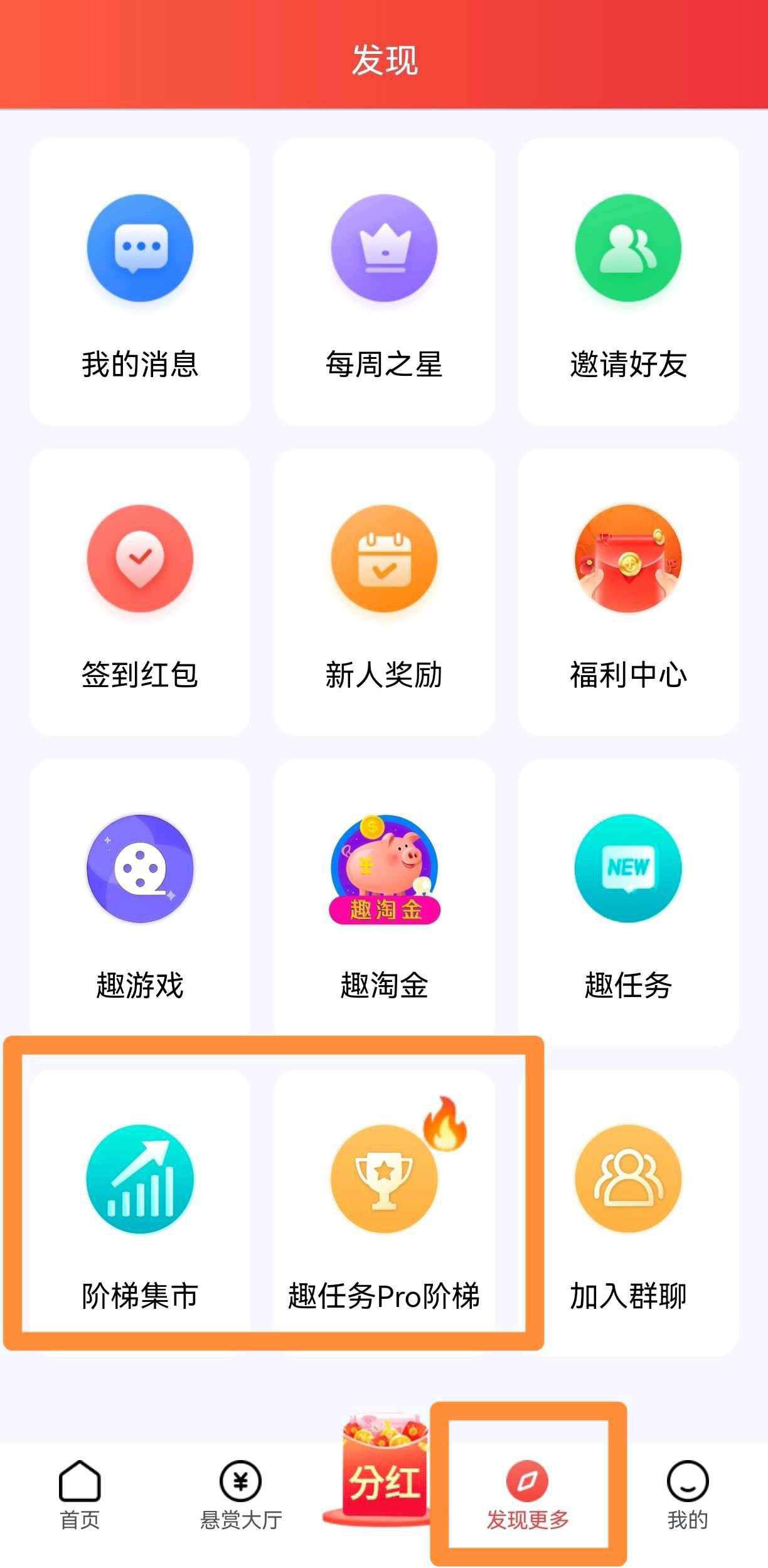
Task: Open 我的消息 message icon
Action: tap(139, 247)
